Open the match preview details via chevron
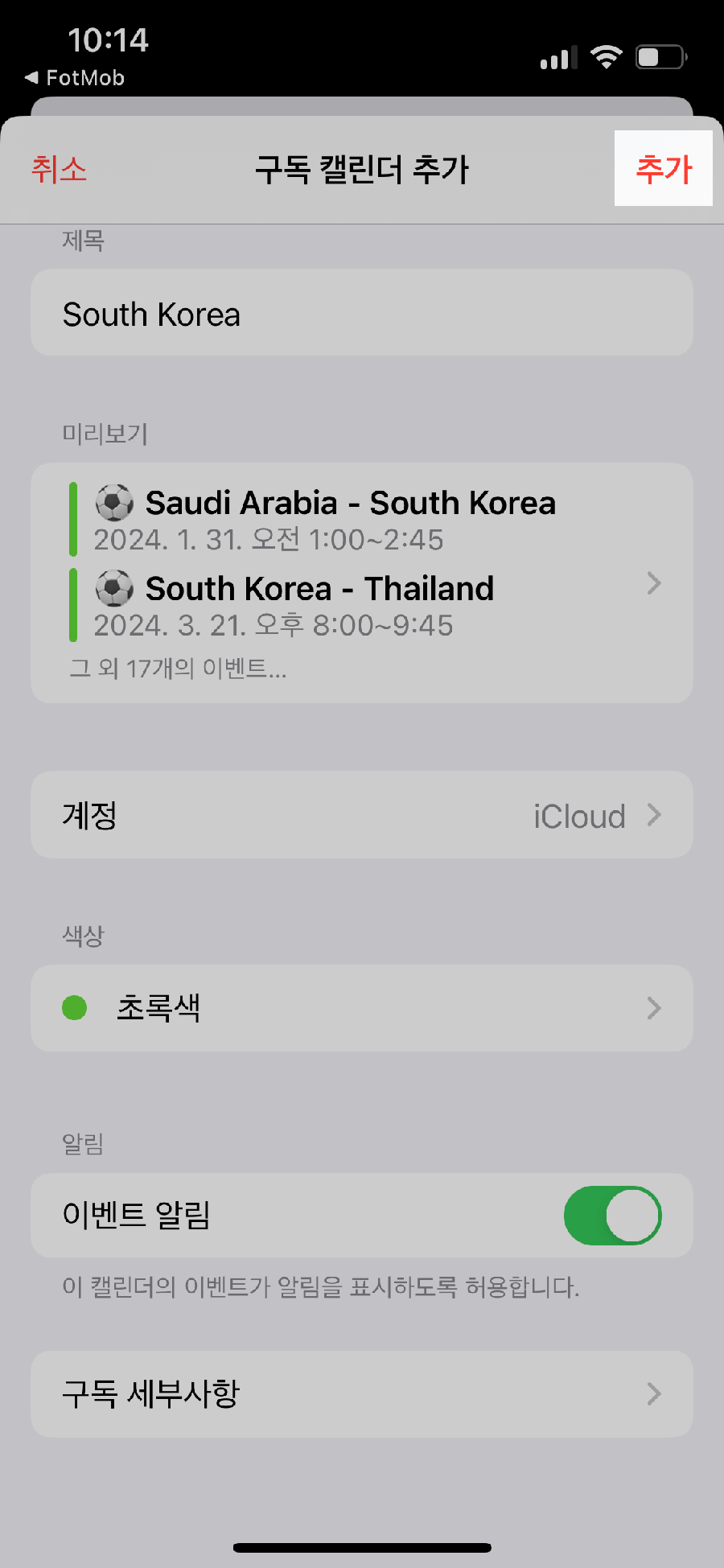Image resolution: width=724 pixels, height=1568 pixels. [654, 582]
